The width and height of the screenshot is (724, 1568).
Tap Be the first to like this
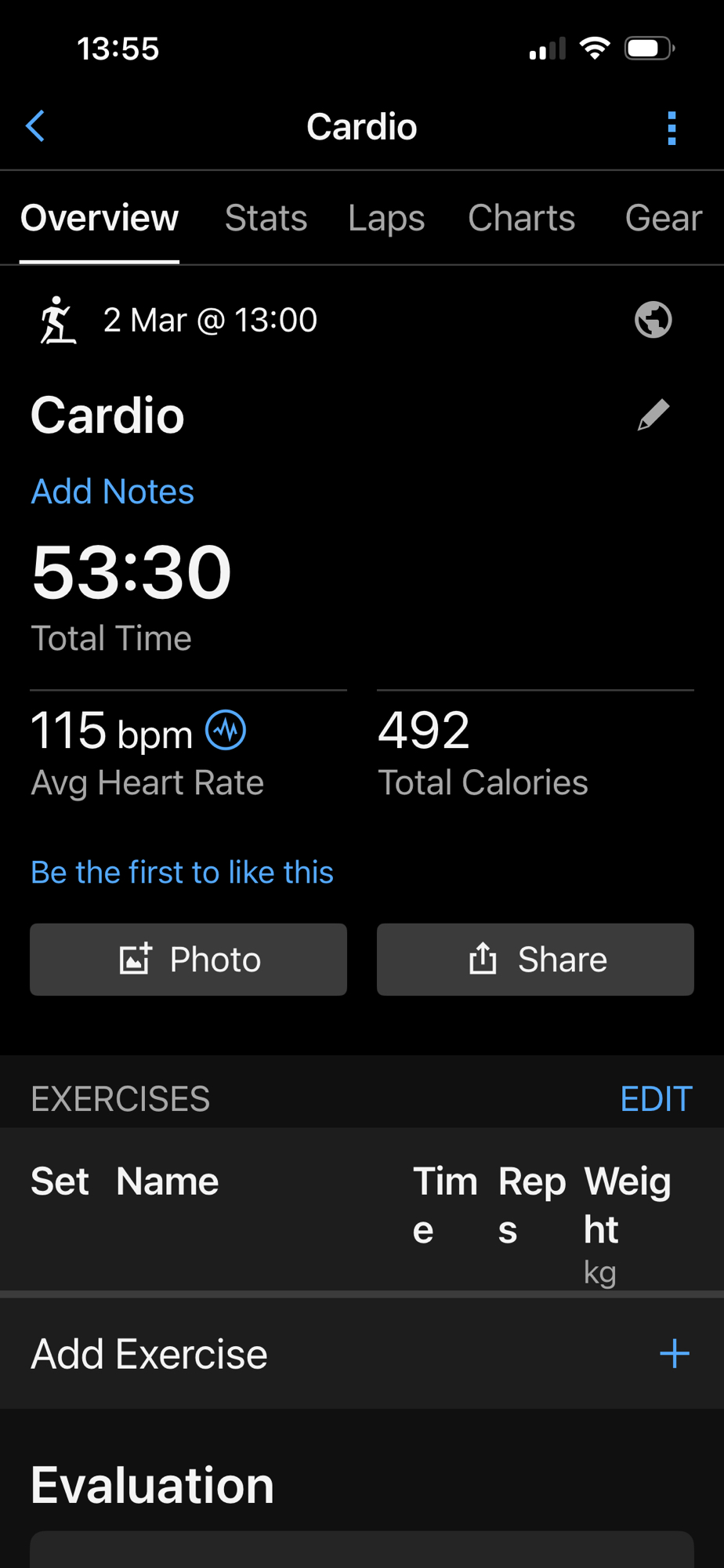(182, 873)
